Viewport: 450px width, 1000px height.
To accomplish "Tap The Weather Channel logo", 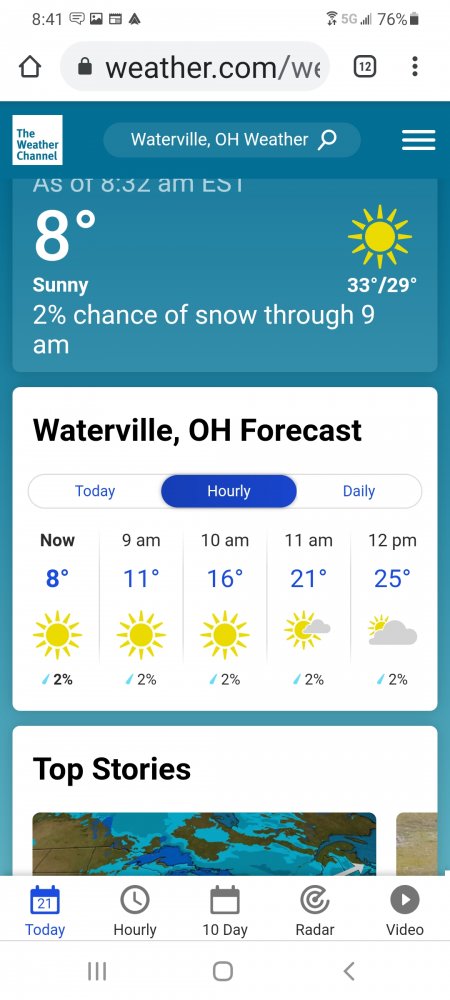I will tap(37, 140).
